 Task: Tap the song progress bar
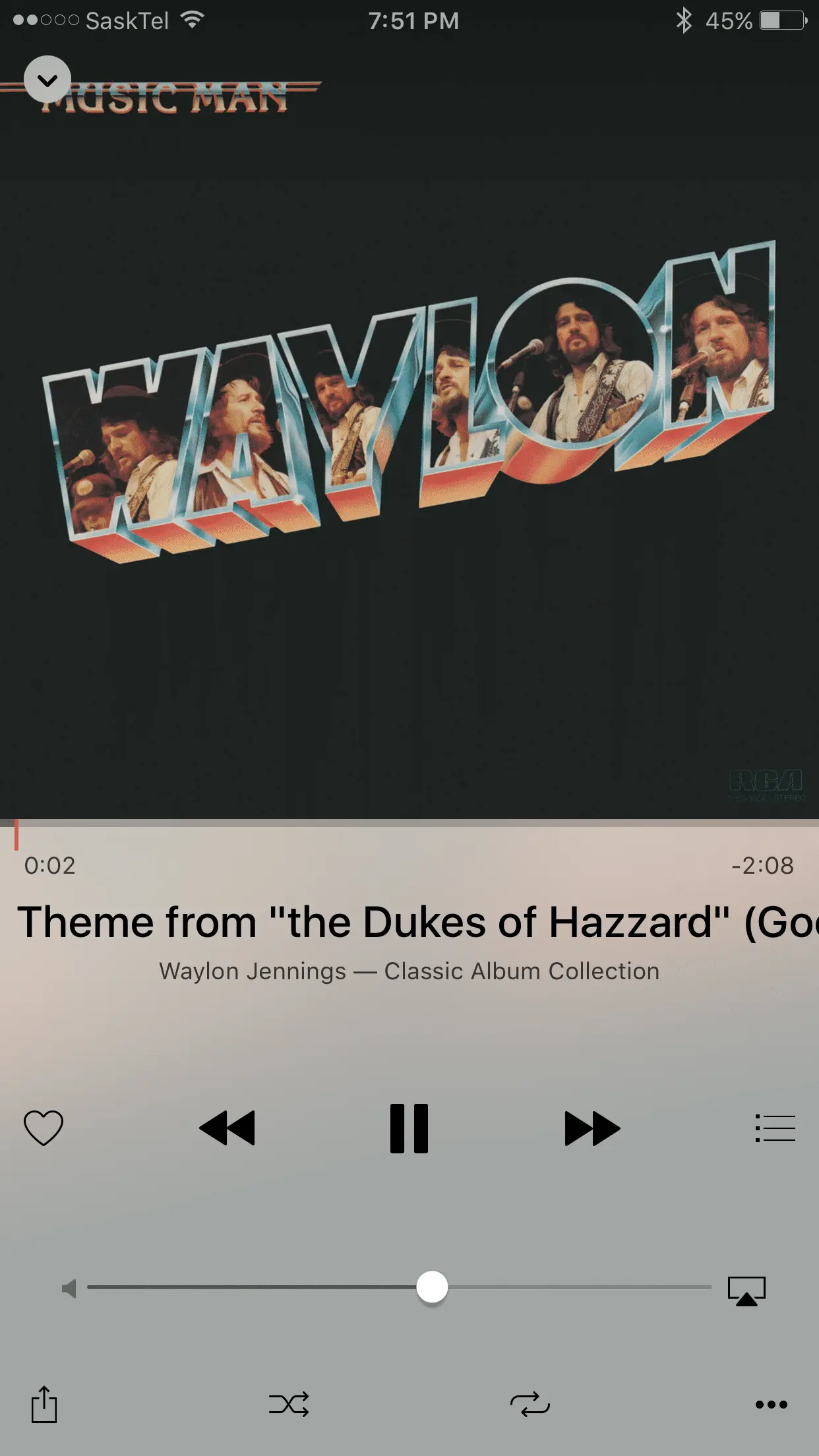click(x=409, y=823)
